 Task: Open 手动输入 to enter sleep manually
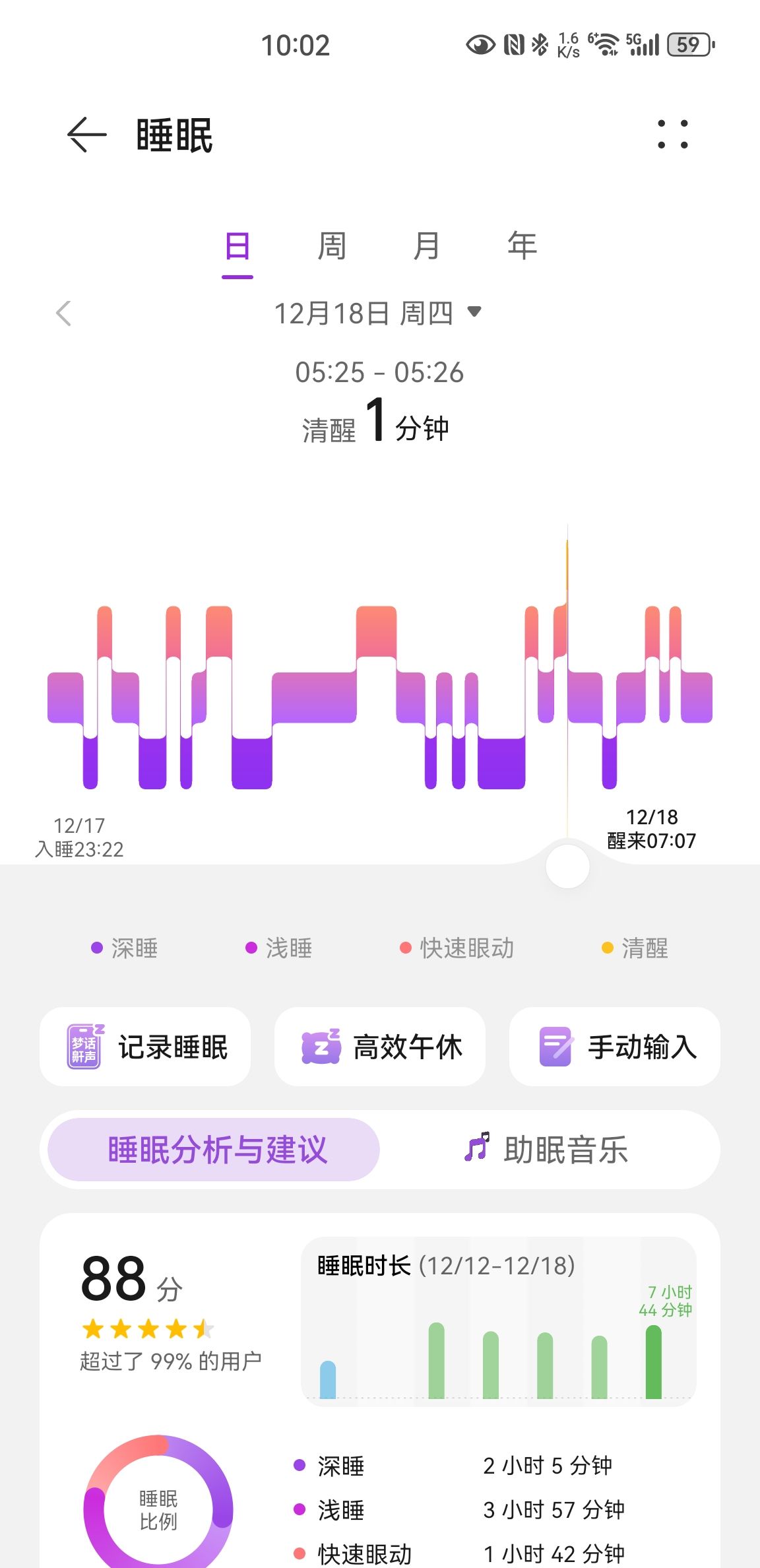614,1047
